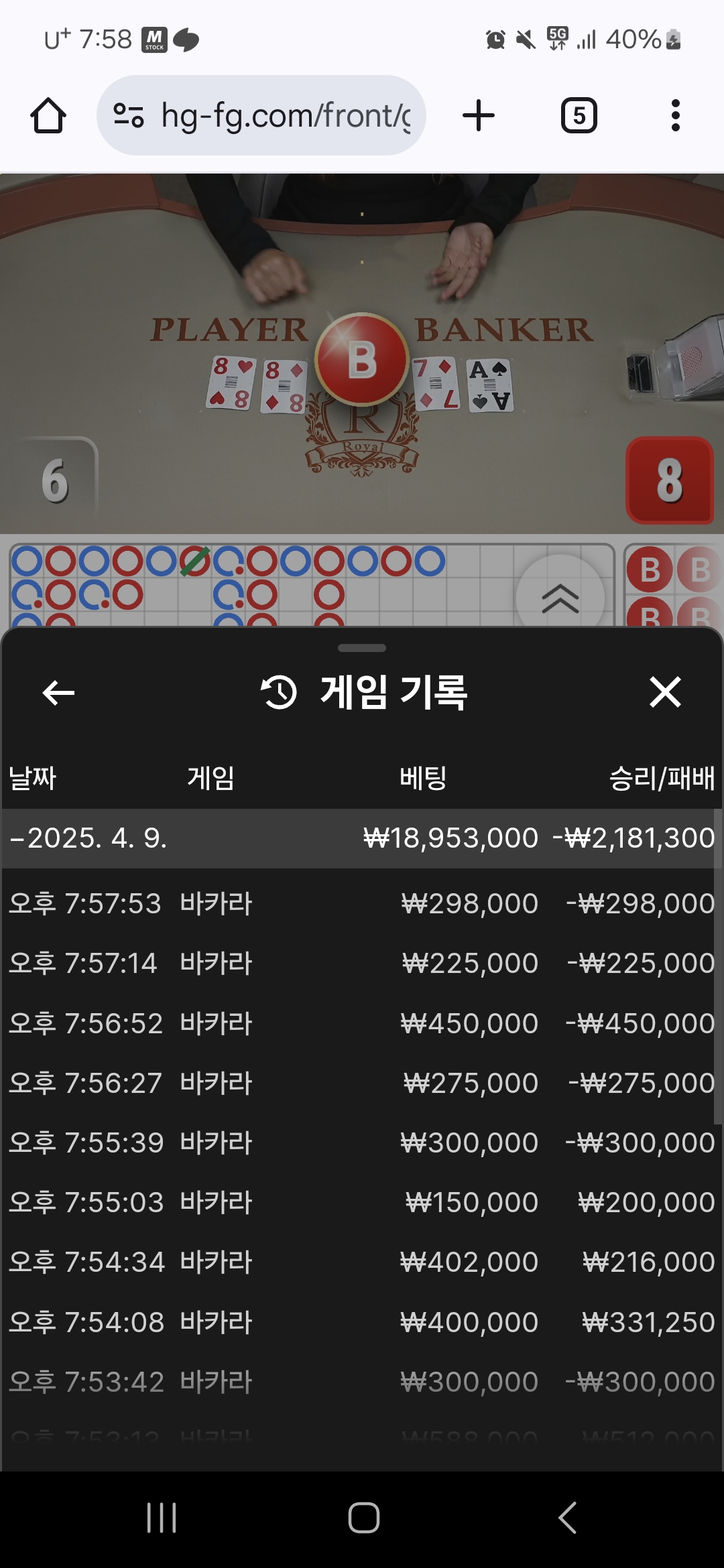Open Chrome's home page button

[x=48, y=116]
